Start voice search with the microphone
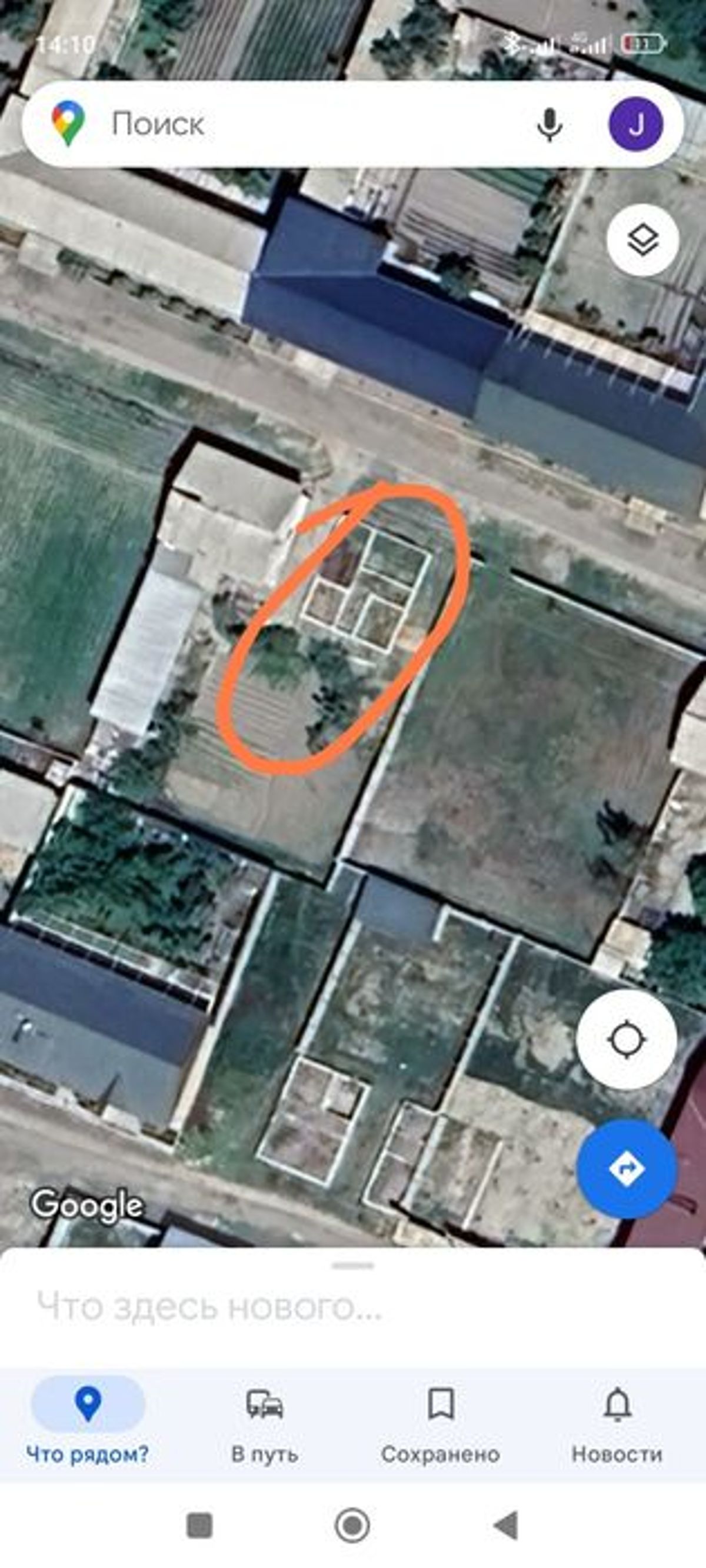Image resolution: width=706 pixels, height=1568 pixels. [549, 125]
